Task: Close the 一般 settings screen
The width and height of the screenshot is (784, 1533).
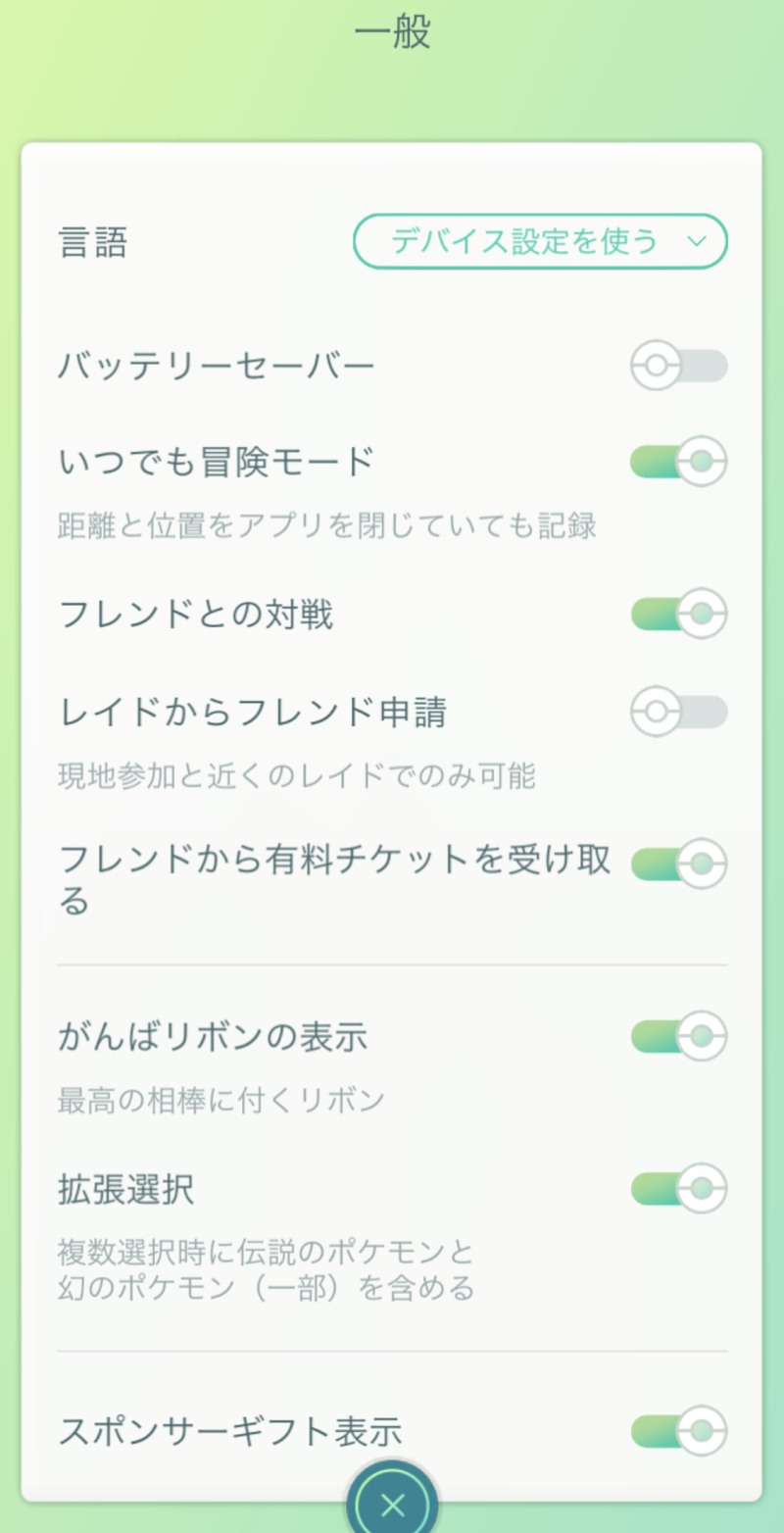Action: pos(392,1504)
